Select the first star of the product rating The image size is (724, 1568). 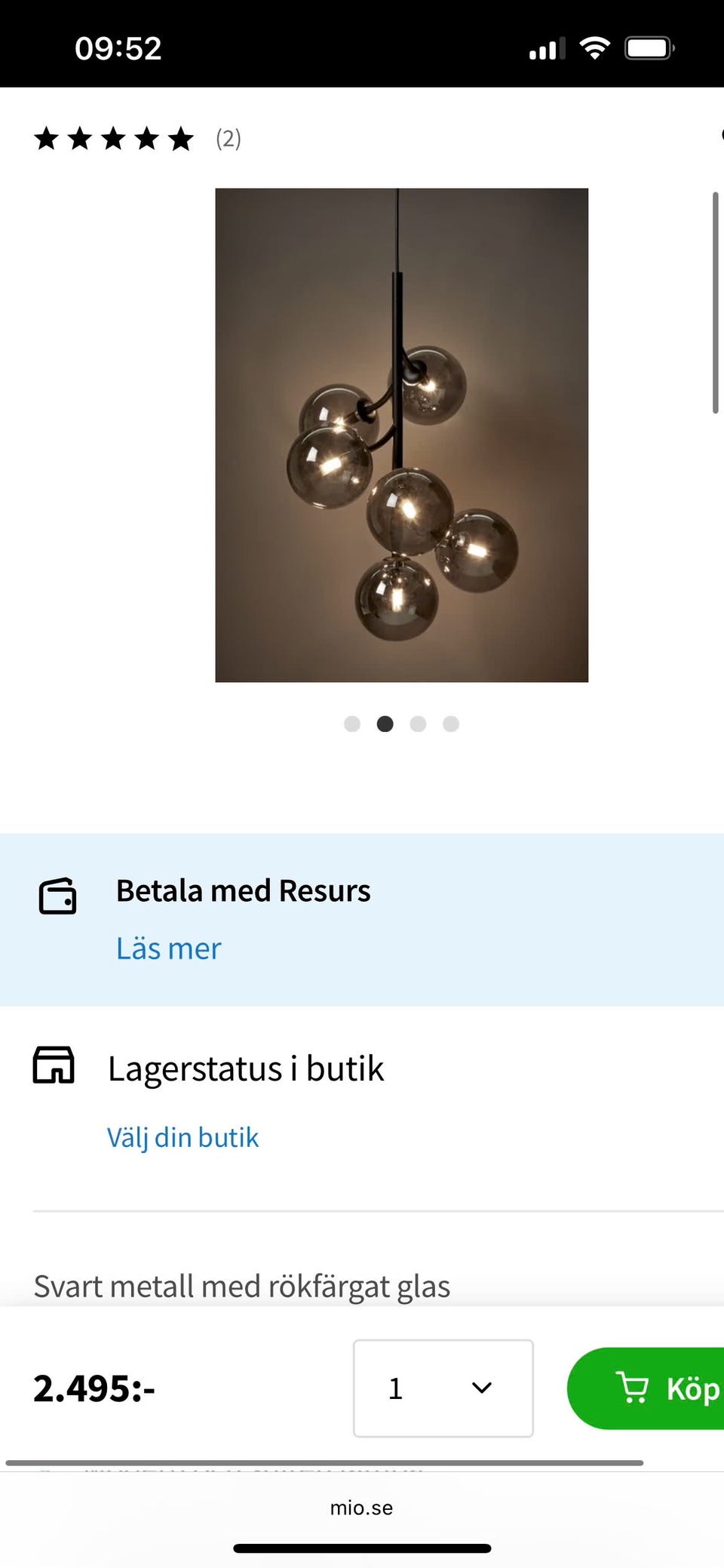tap(47, 138)
